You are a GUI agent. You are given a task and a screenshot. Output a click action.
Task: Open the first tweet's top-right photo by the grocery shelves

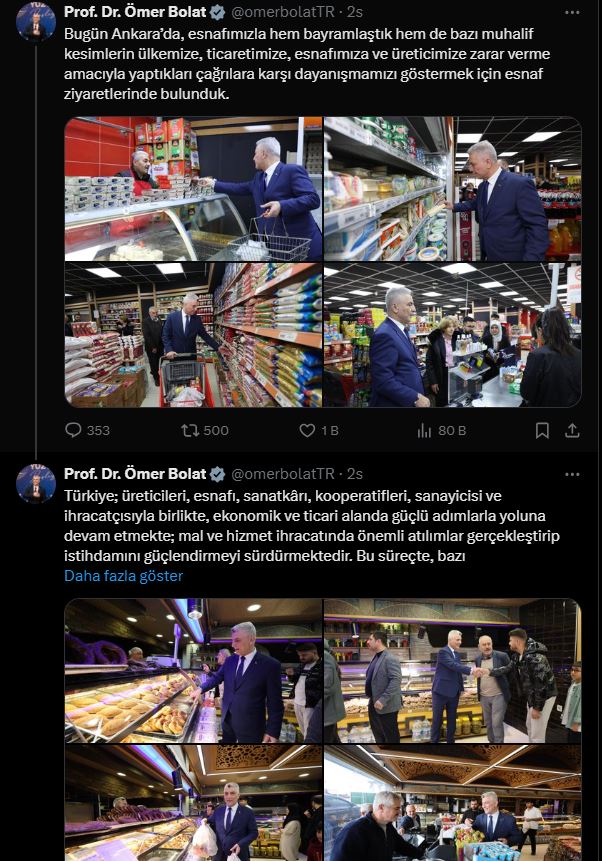pos(452,188)
